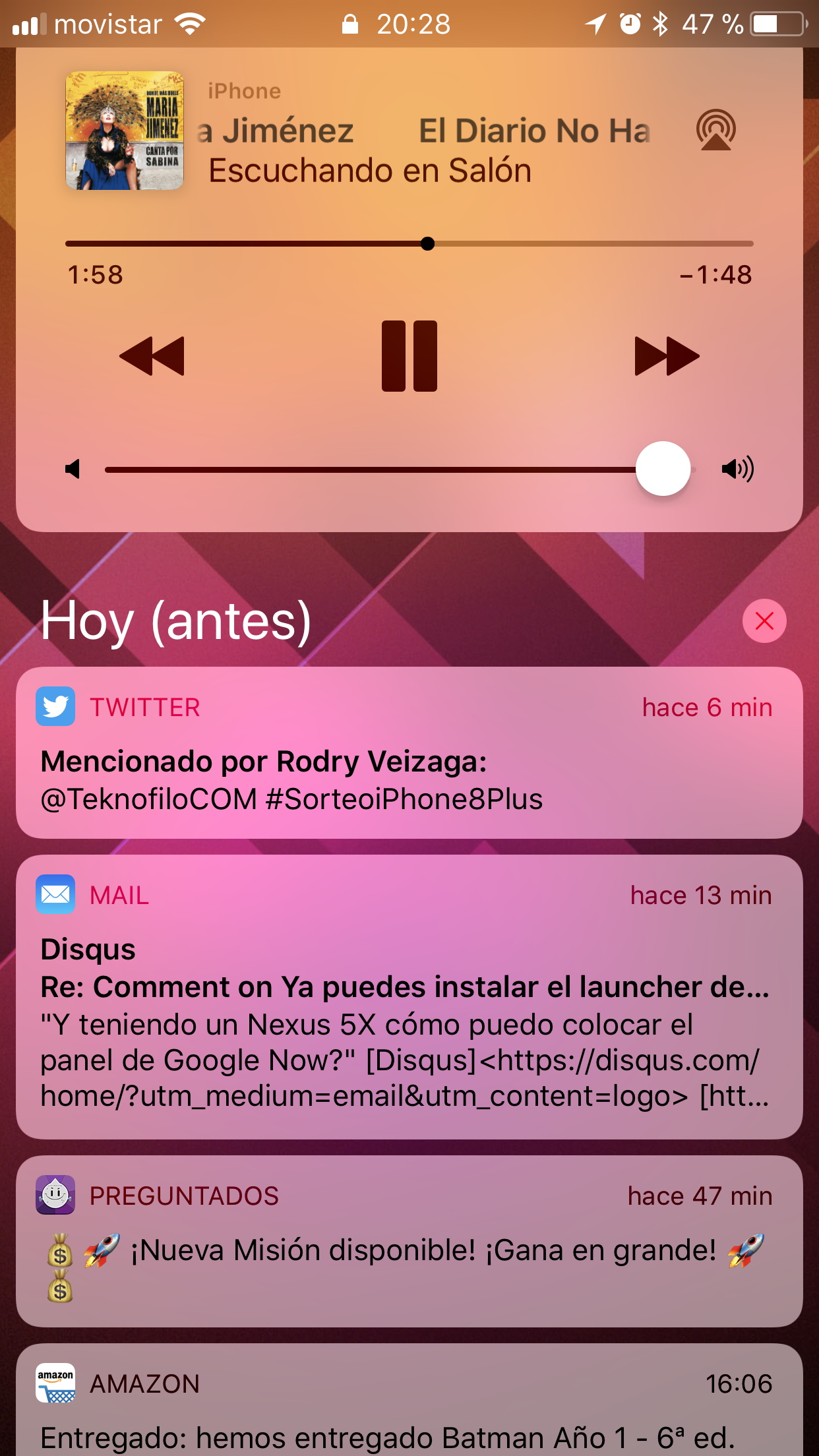819x1456 pixels.
Task: Skip back to the previous track
Action: coord(152,356)
